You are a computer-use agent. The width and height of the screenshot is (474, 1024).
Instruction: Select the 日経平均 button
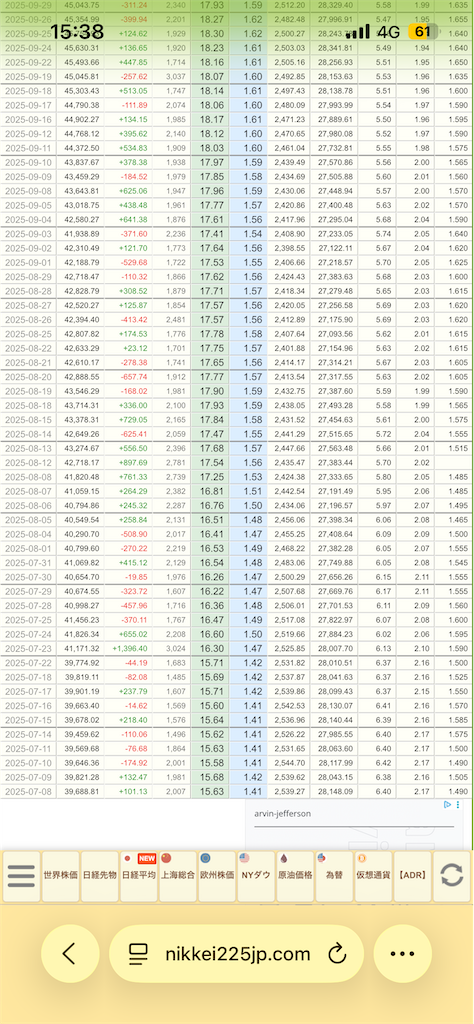[x=138, y=876]
